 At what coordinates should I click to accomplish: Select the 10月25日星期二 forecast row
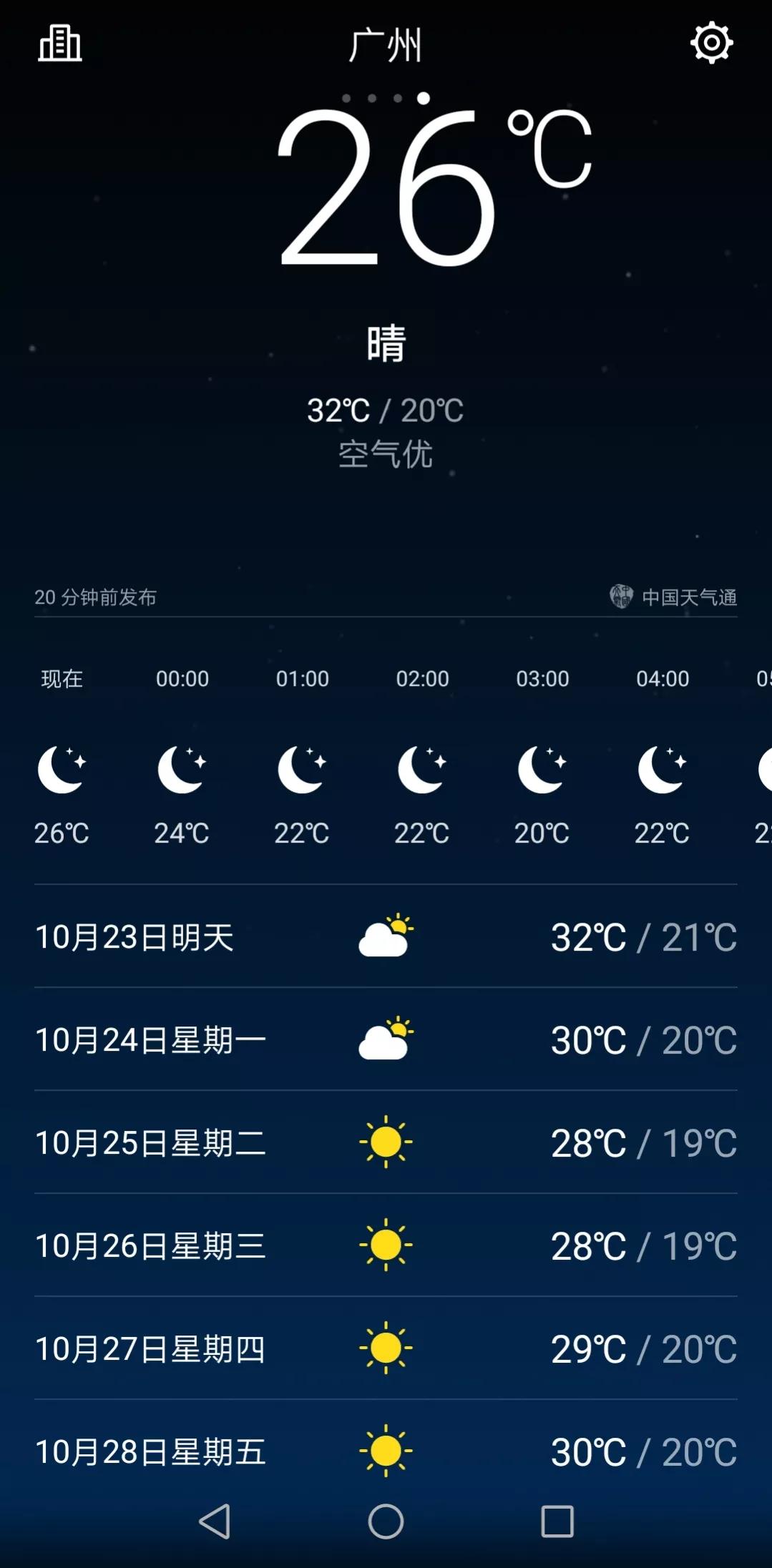point(386,1142)
